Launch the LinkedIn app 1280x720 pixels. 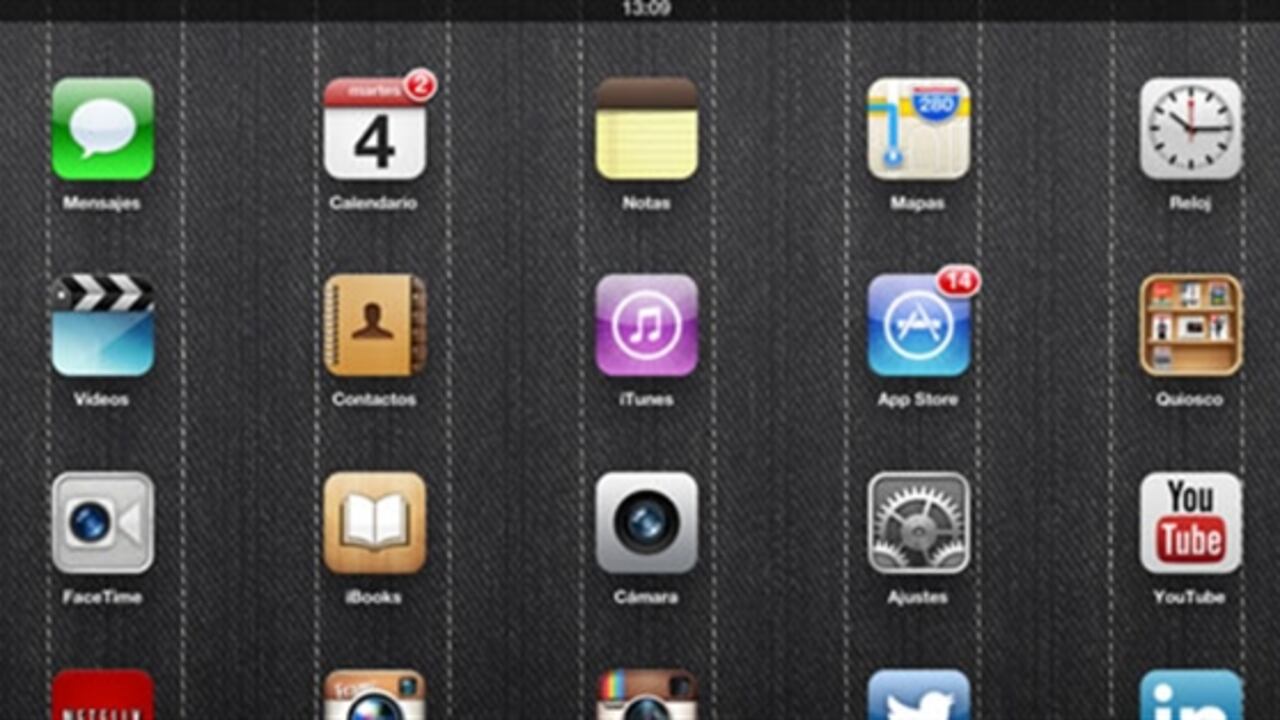(x=1190, y=697)
